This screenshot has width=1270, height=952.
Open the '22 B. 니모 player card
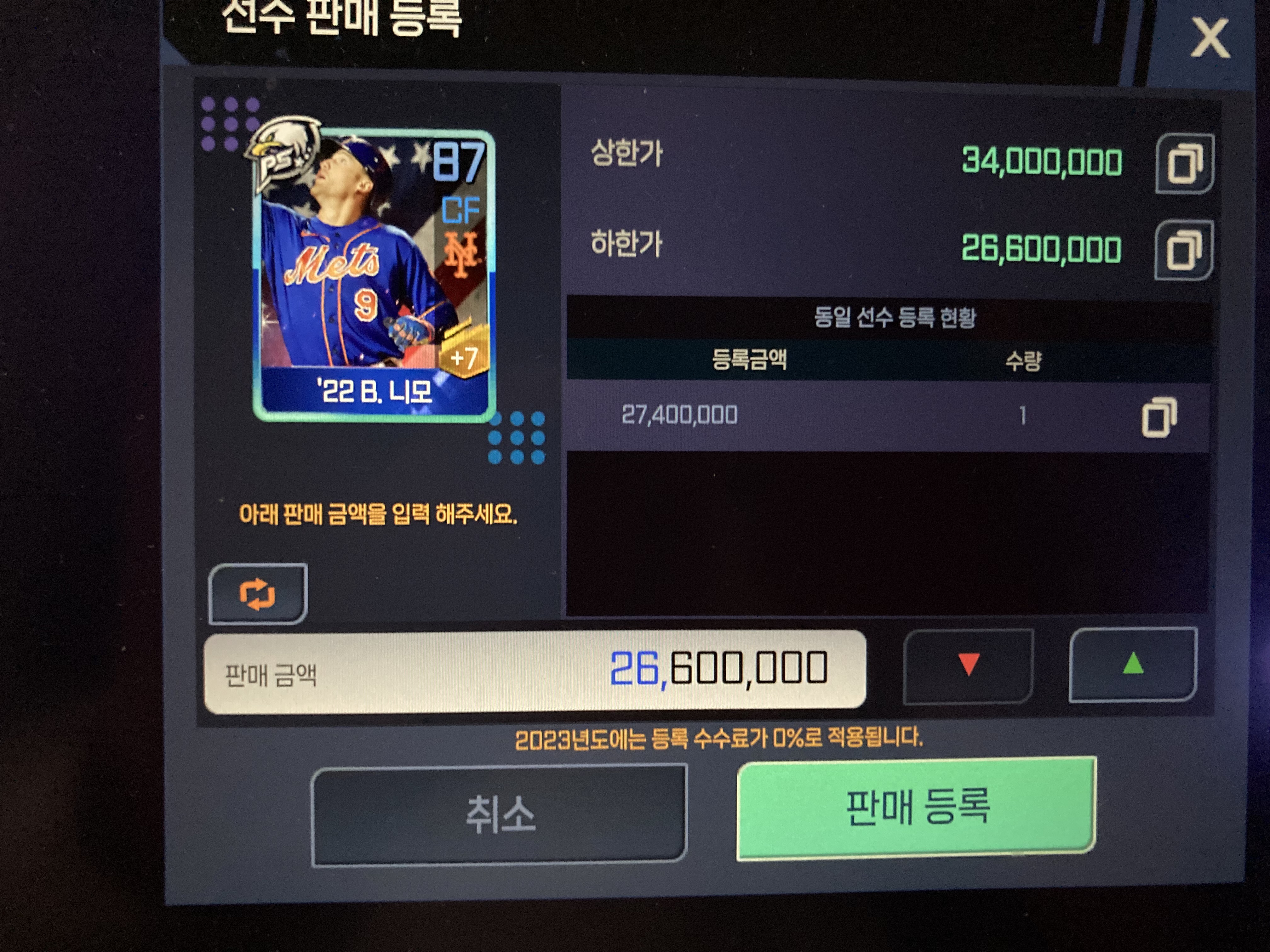click(x=373, y=275)
